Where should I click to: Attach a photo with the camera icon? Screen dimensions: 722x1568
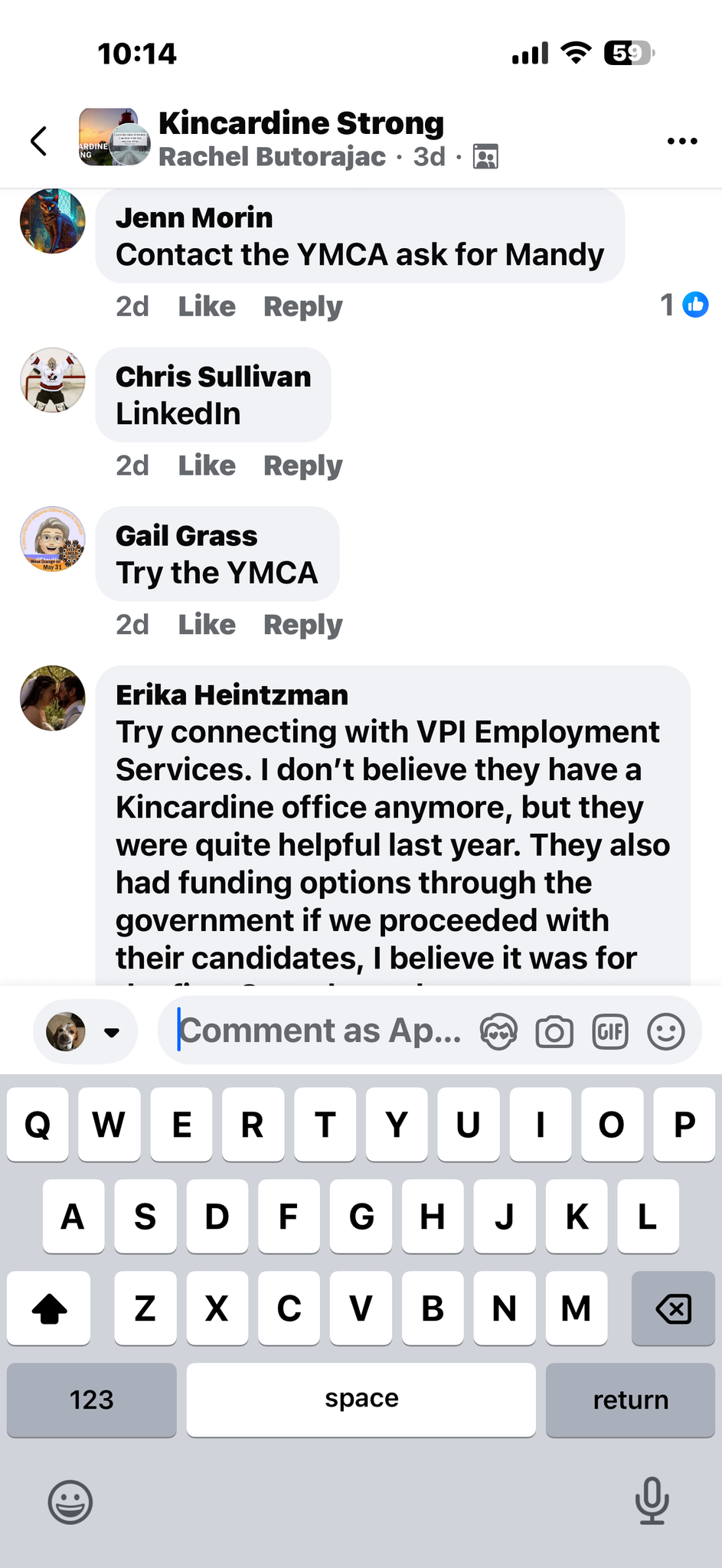(x=554, y=1032)
